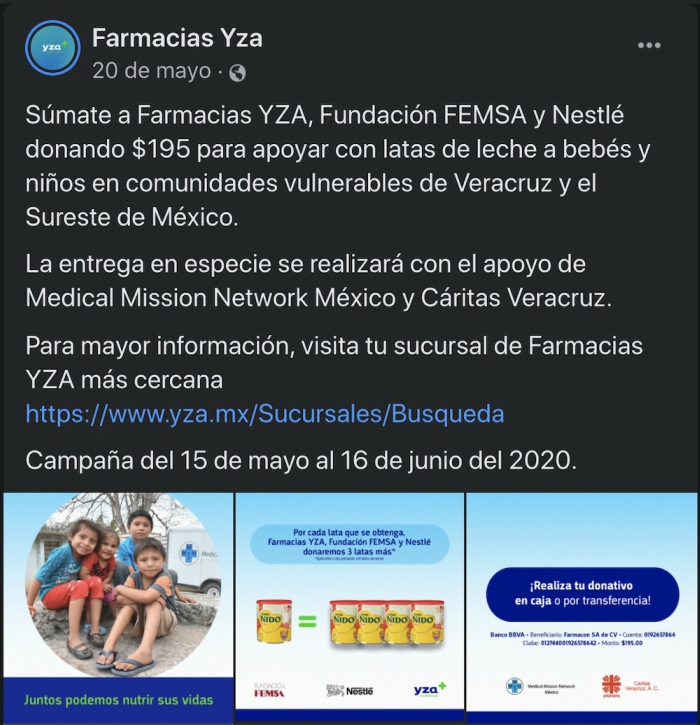700x725 pixels.
Task: Open the Nido cans donation image
Action: click(x=349, y=605)
